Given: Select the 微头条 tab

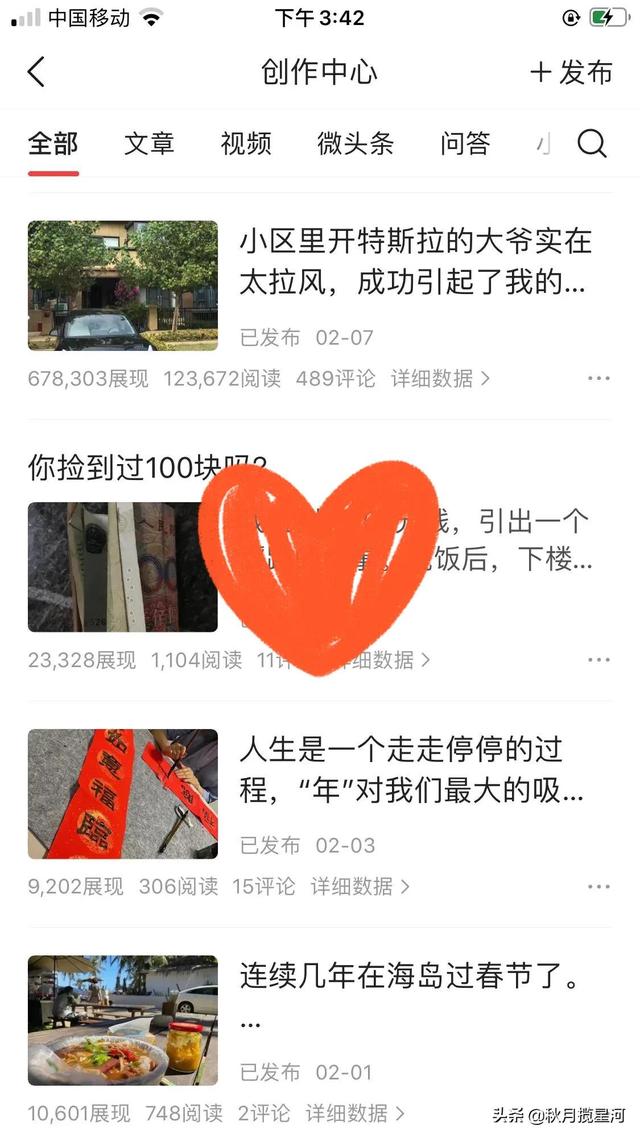Looking at the screenshot, I should click(x=355, y=144).
